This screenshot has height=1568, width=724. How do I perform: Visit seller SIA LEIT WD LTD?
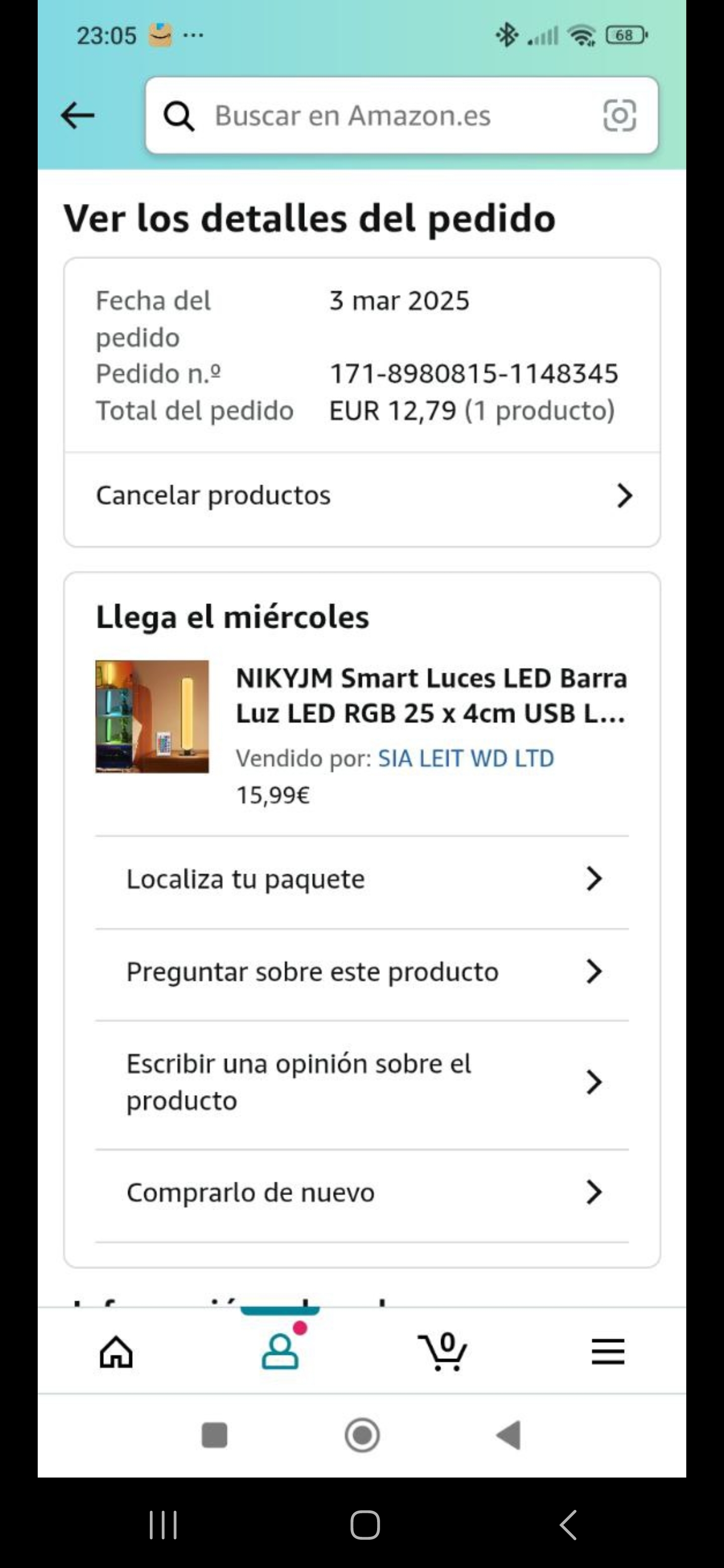[x=466, y=758]
